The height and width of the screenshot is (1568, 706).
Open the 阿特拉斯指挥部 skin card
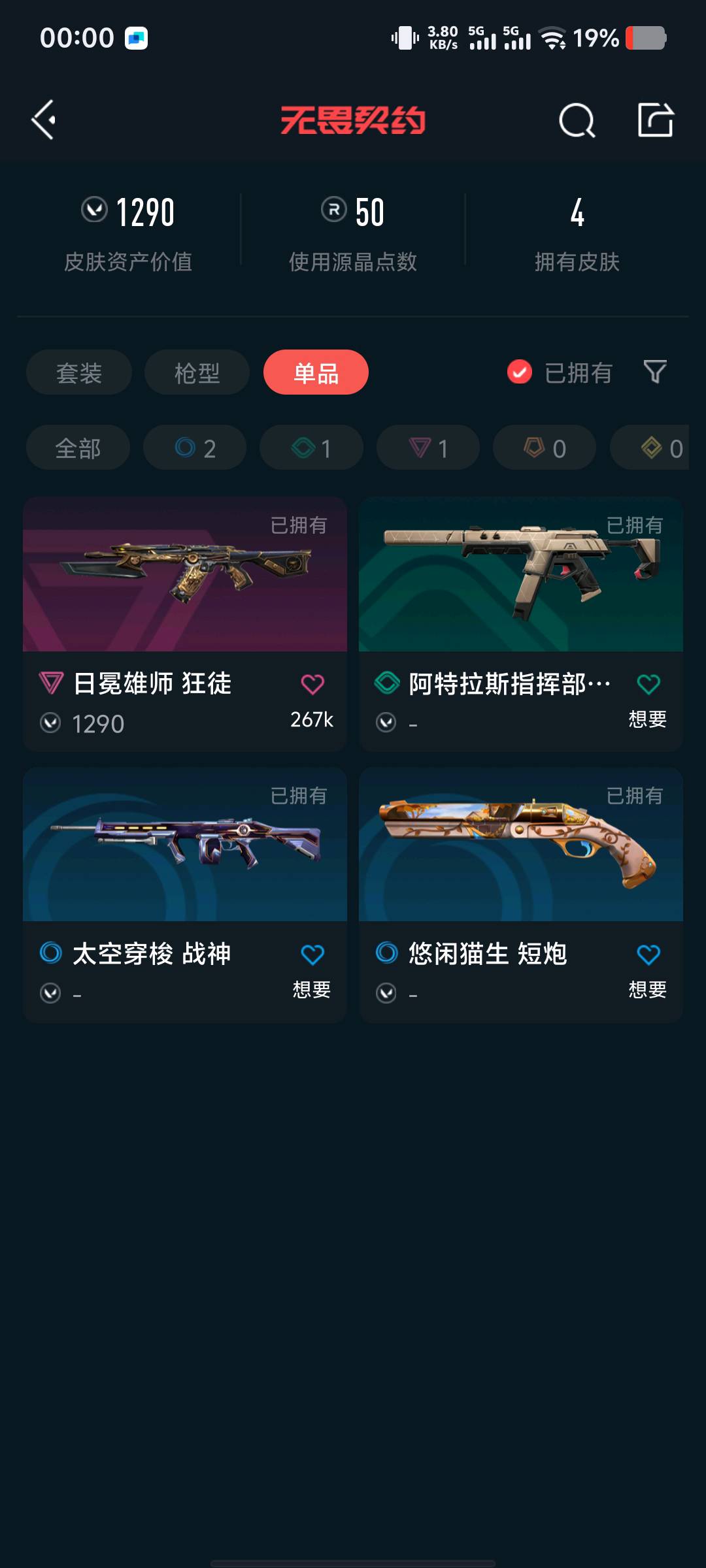521,575
